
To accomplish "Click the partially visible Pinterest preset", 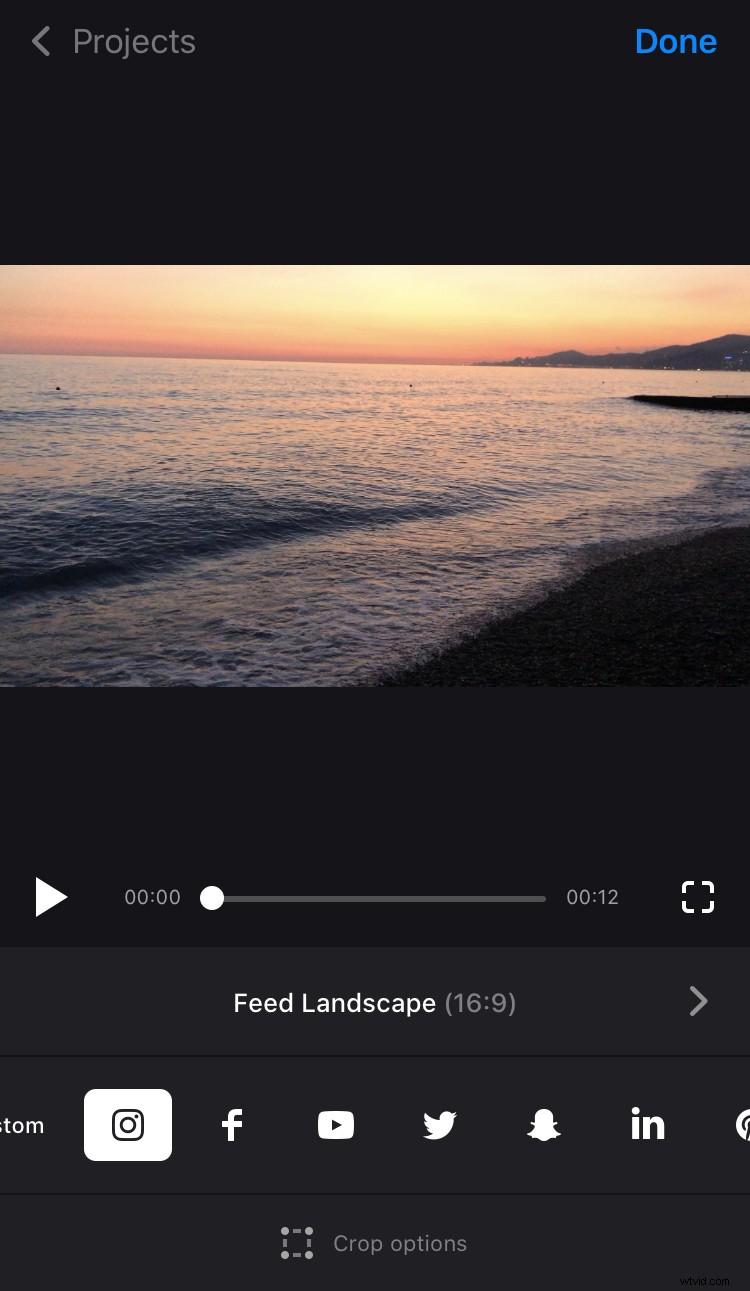I will [x=742, y=1124].
